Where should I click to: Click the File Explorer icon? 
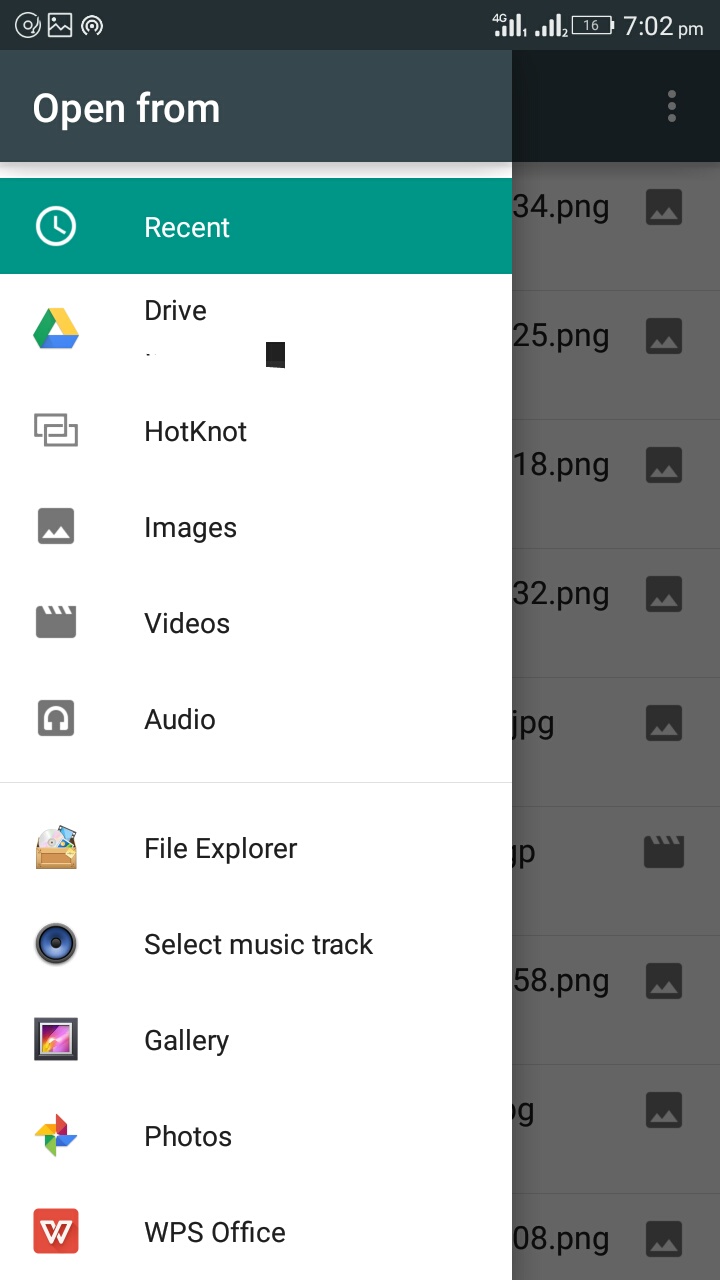coord(56,847)
